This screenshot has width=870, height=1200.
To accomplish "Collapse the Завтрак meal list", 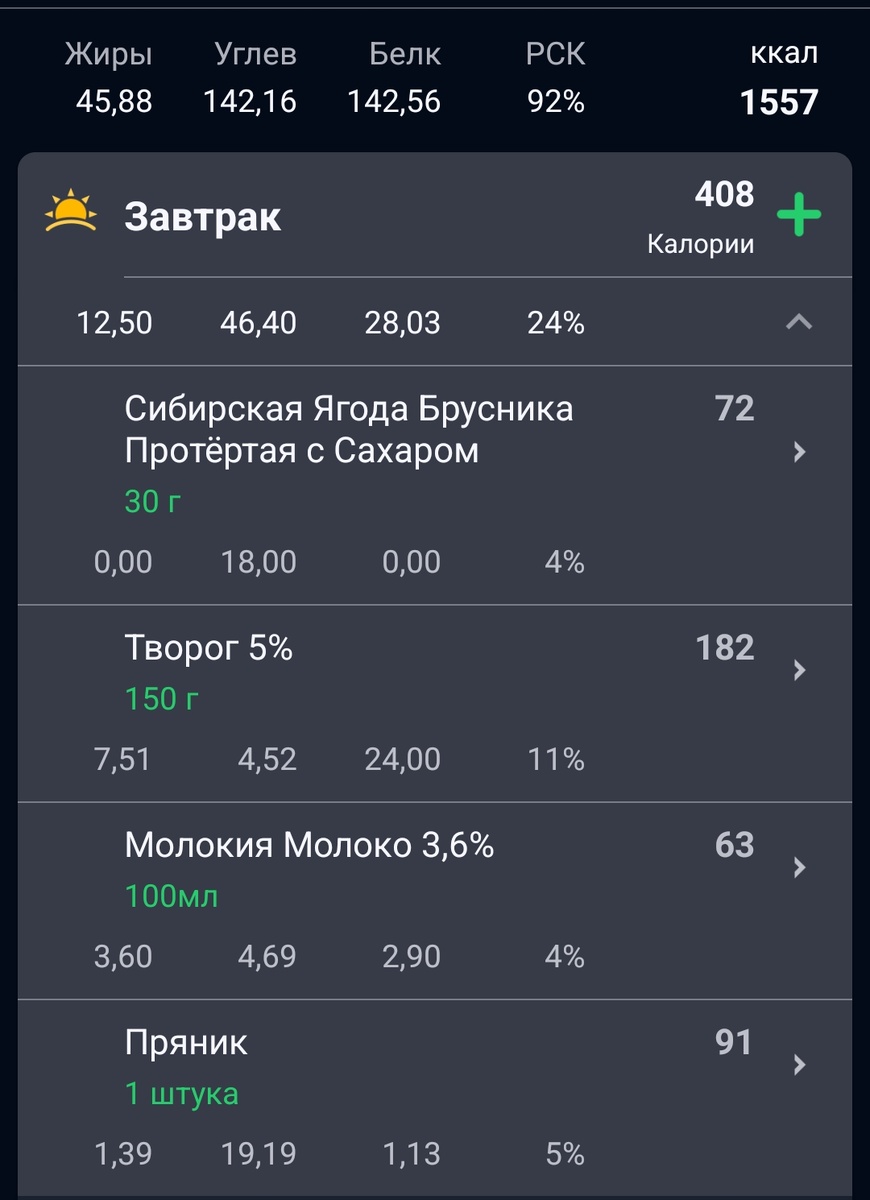I will [x=798, y=322].
